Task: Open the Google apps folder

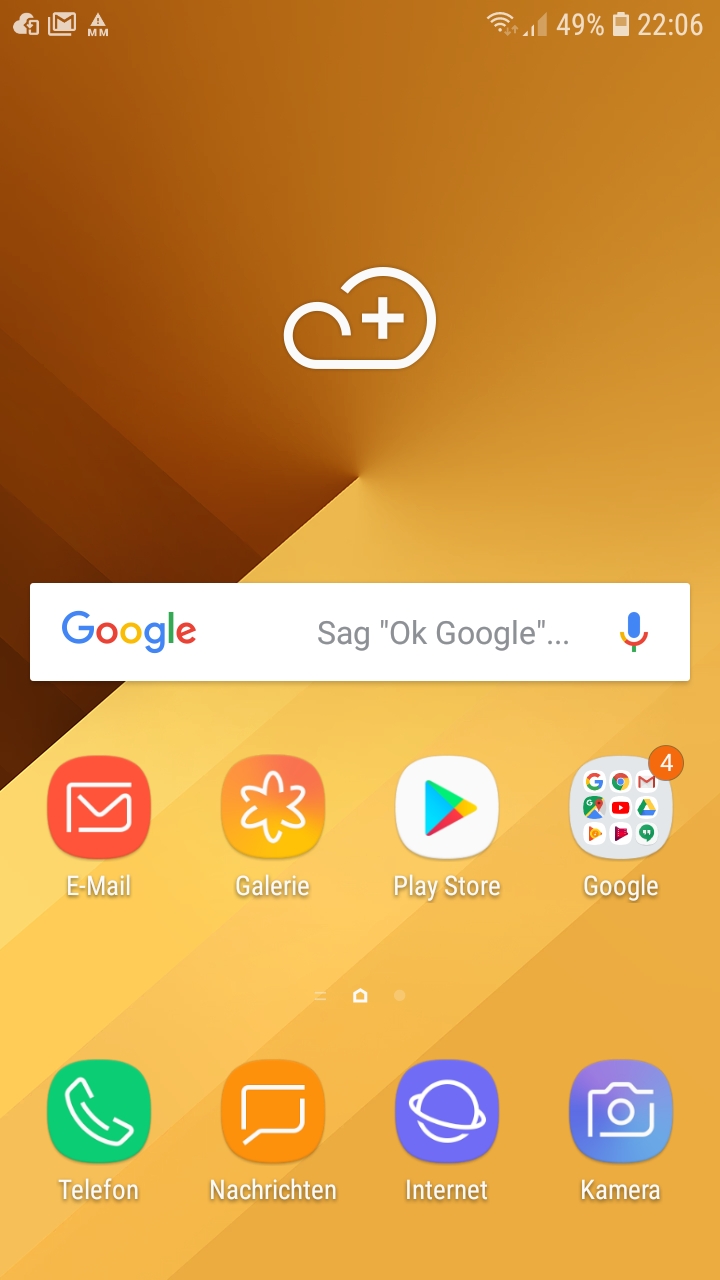Action: pos(620,808)
